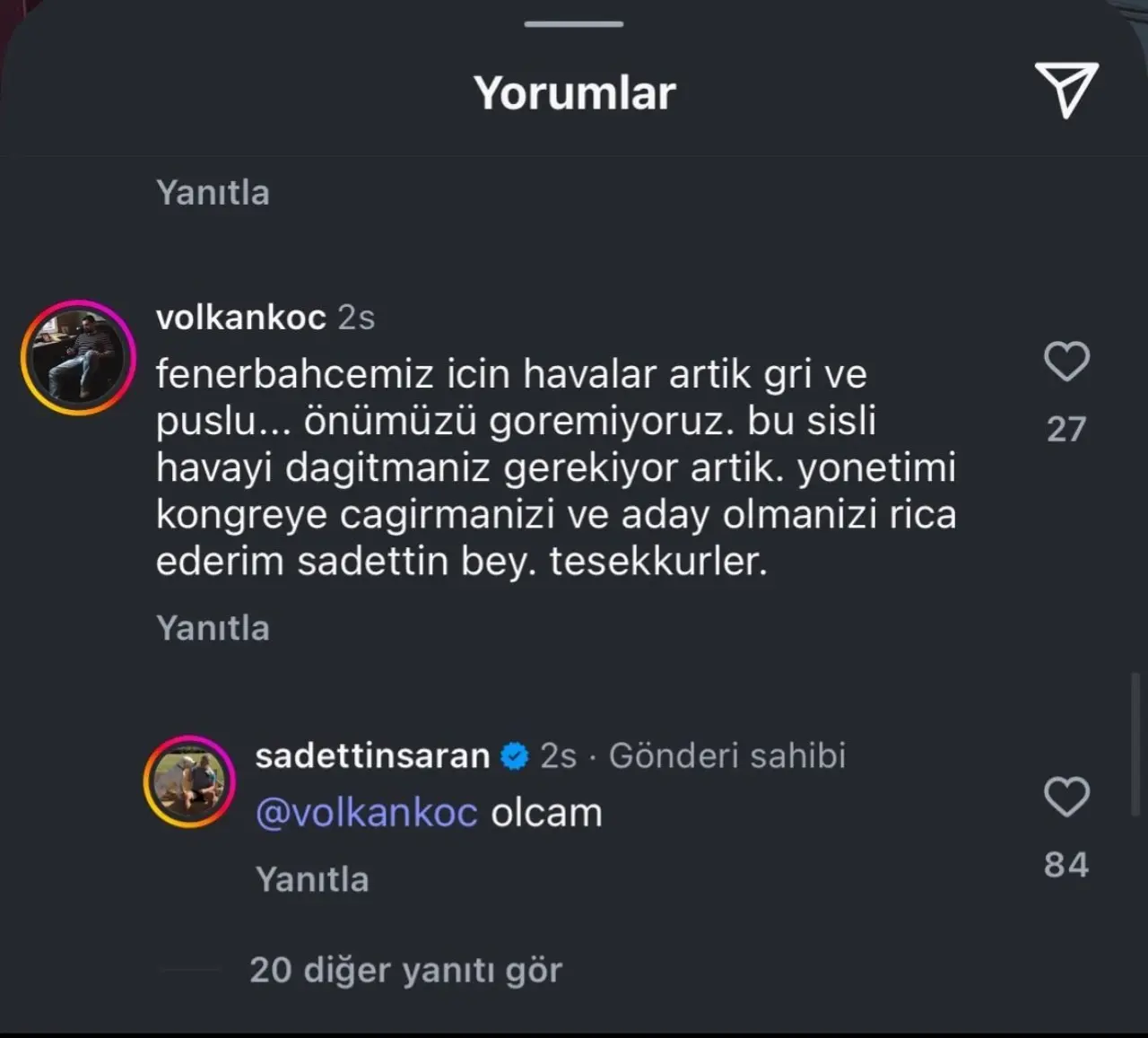1148x1038 pixels.
Task: Open volkankoc's profile picture
Action: click(x=78, y=357)
